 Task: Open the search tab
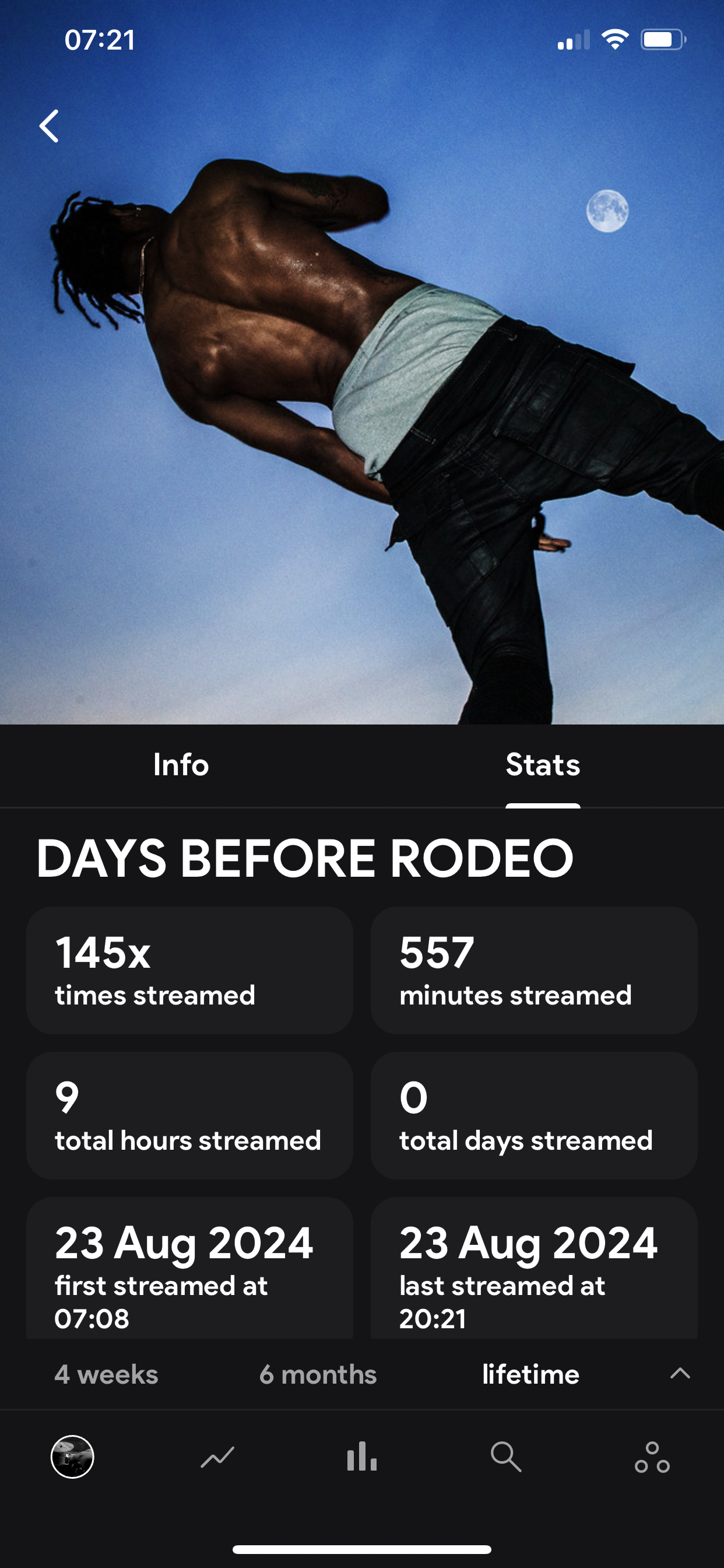506,1457
